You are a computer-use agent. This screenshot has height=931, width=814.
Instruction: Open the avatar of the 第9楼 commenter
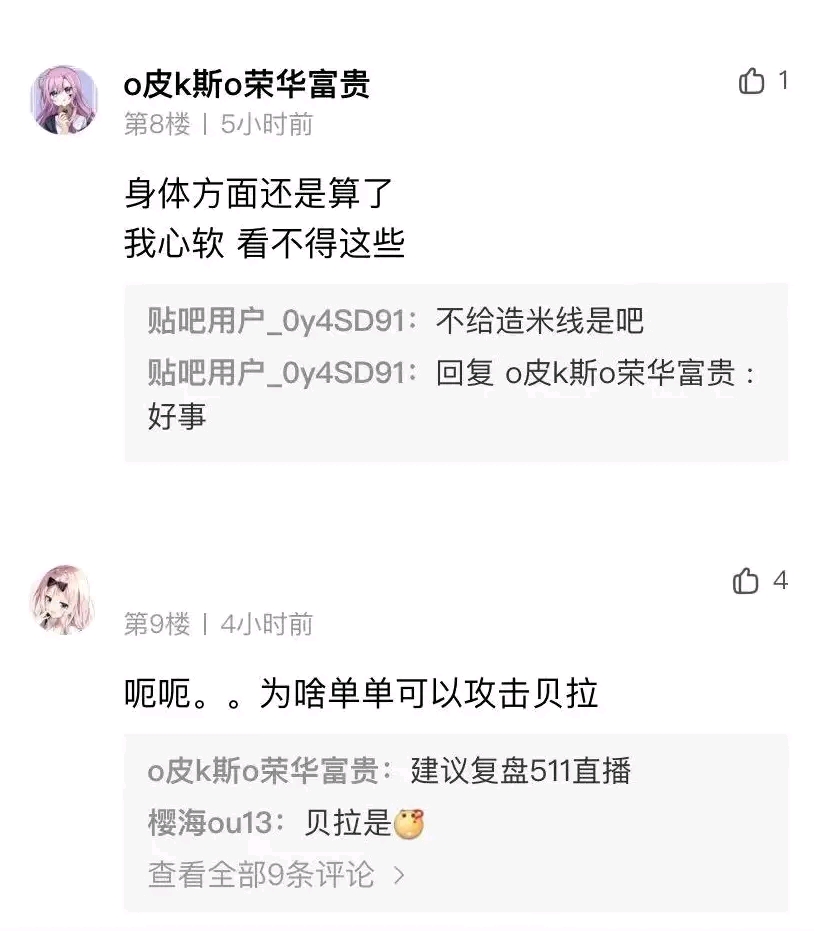[63, 599]
